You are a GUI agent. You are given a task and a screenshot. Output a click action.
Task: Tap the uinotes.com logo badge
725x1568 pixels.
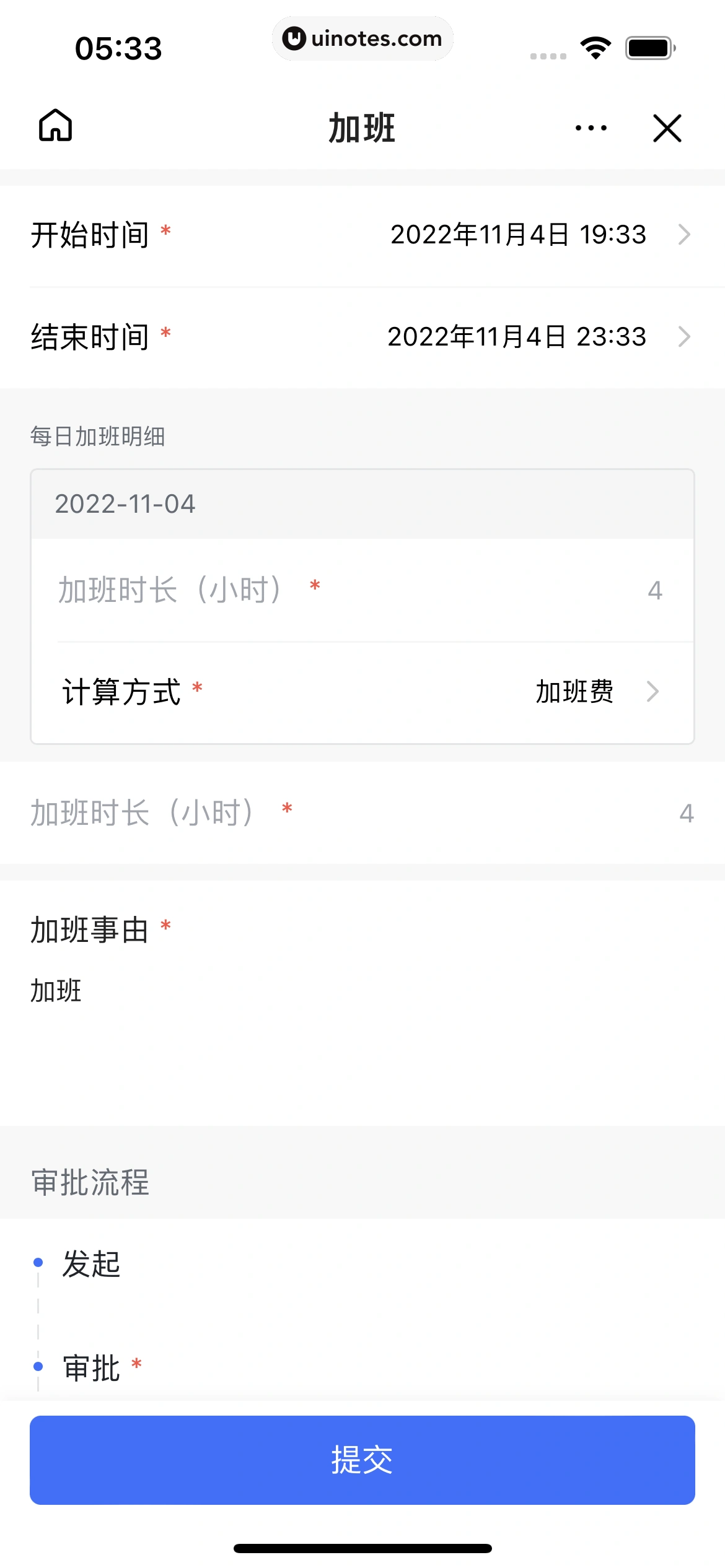(362, 38)
